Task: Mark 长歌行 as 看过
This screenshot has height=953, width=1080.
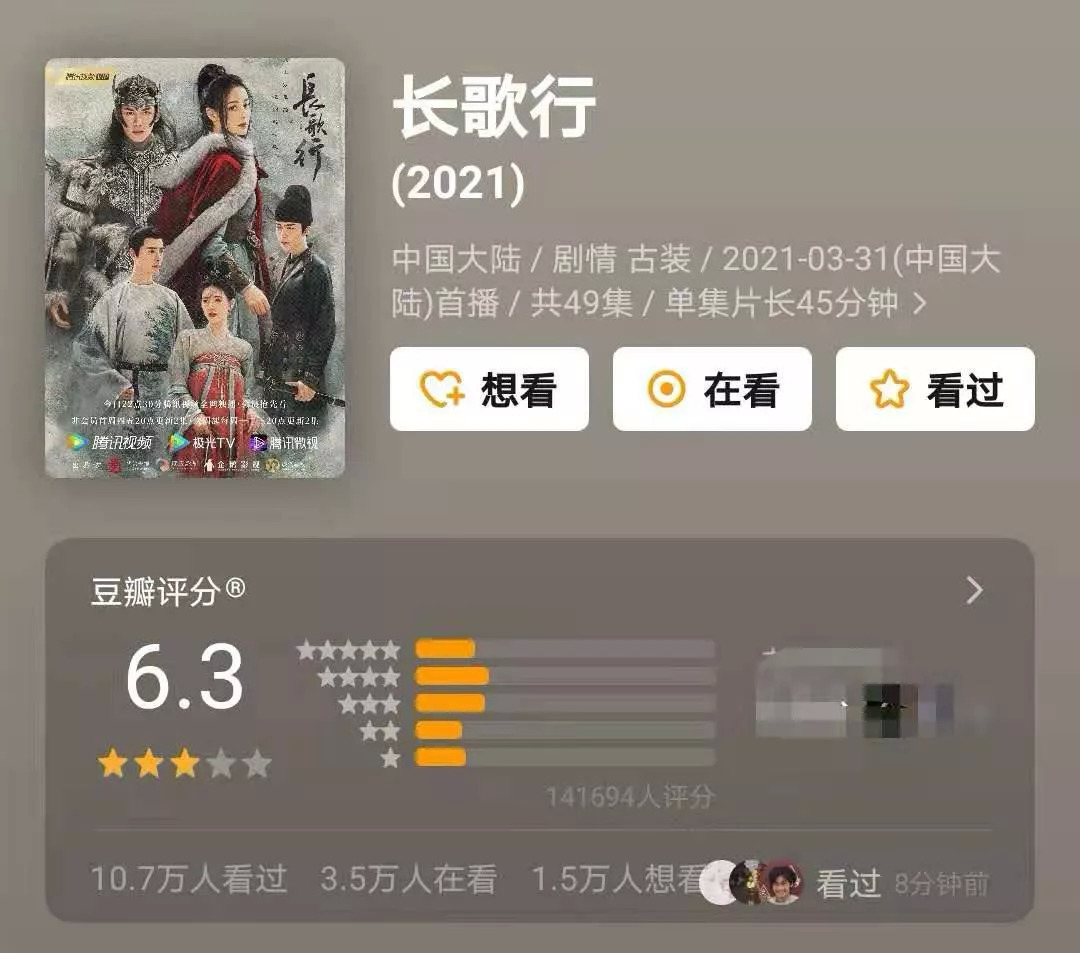Action: point(934,389)
